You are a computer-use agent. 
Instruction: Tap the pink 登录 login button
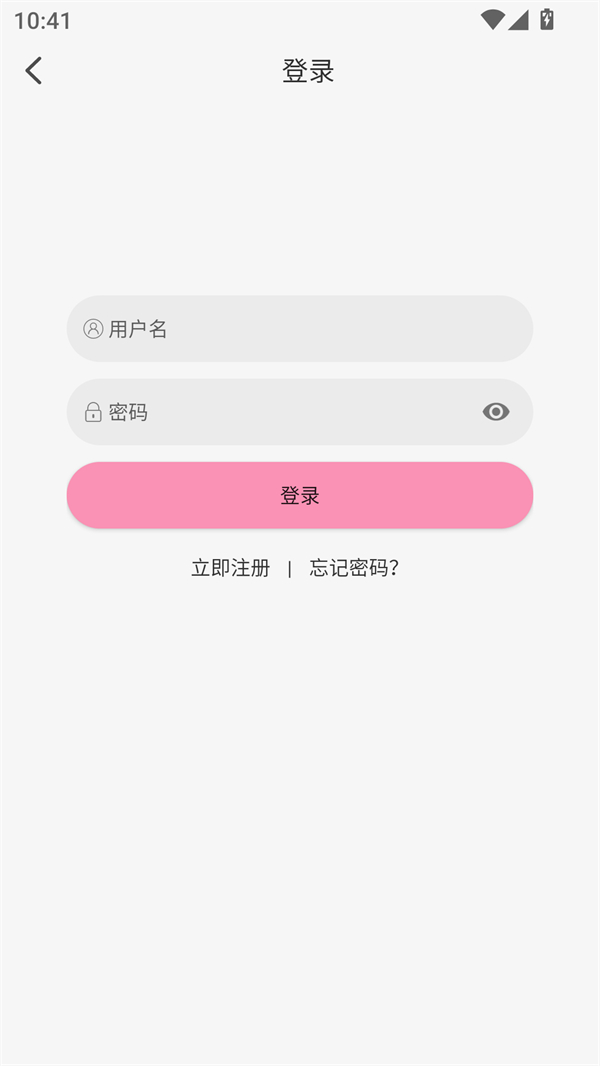(300, 495)
